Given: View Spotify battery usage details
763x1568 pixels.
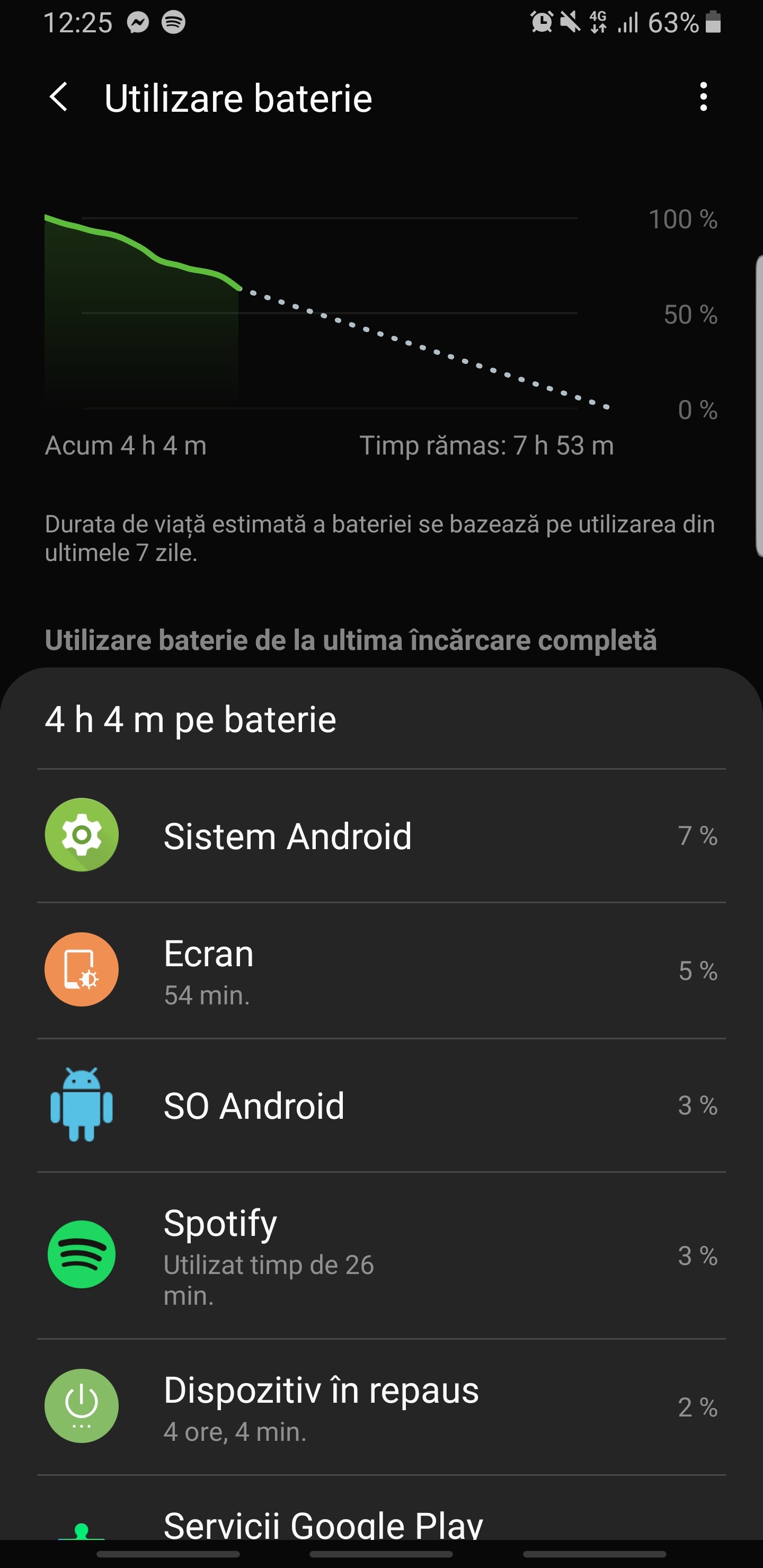Looking at the screenshot, I should pyautogui.click(x=381, y=1255).
